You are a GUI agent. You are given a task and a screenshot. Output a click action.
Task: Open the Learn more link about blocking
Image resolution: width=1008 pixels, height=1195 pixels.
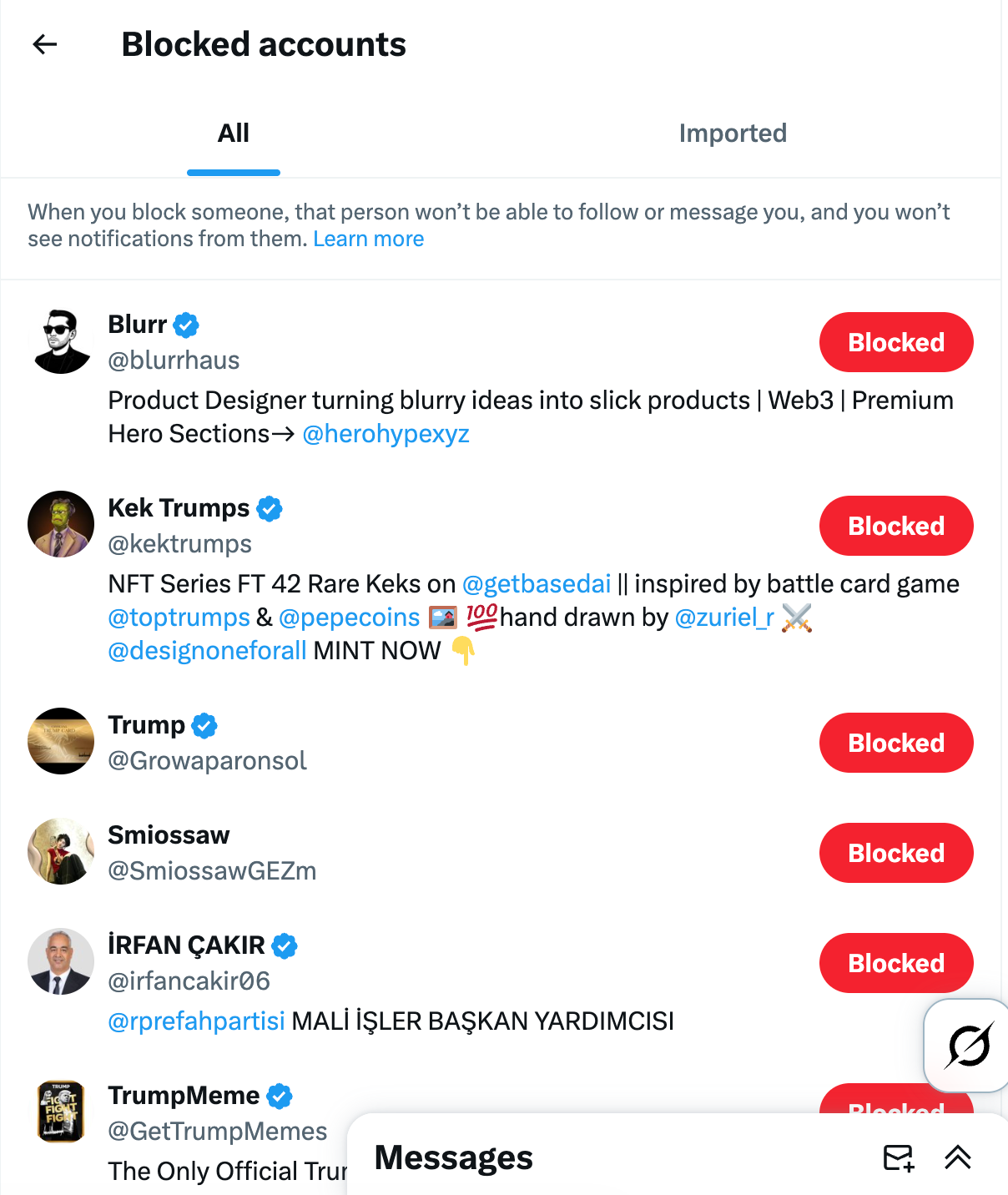[368, 239]
